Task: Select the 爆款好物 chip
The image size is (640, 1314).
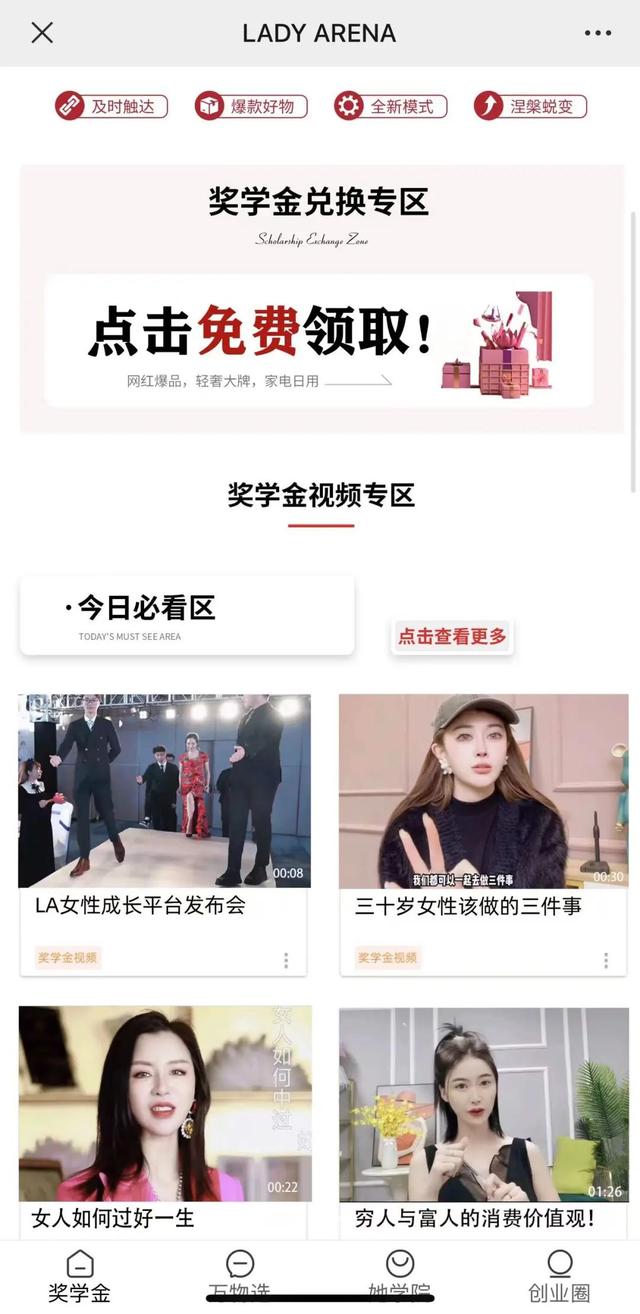Action: pyautogui.click(x=251, y=106)
